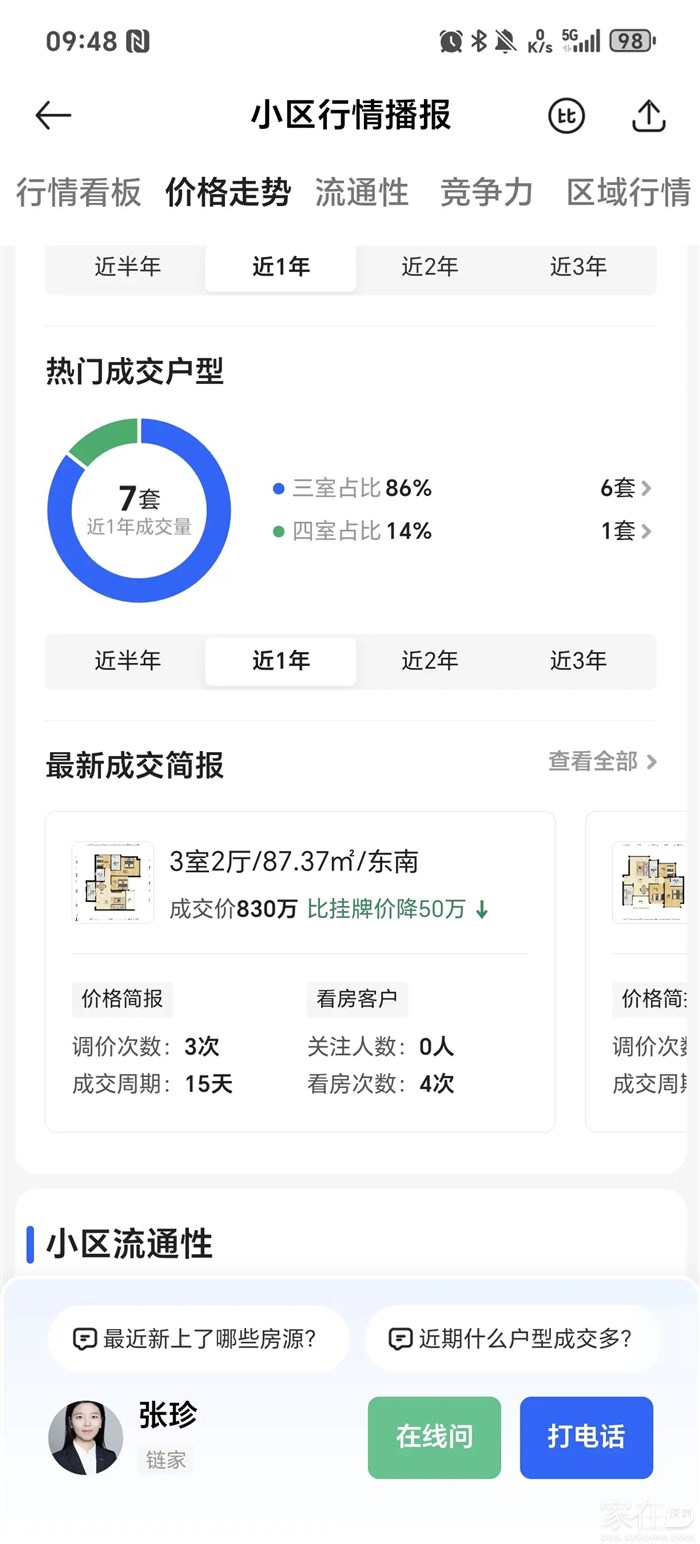
Task: Select 近半年 below the 热门成交户型 donut chart
Action: [x=128, y=661]
